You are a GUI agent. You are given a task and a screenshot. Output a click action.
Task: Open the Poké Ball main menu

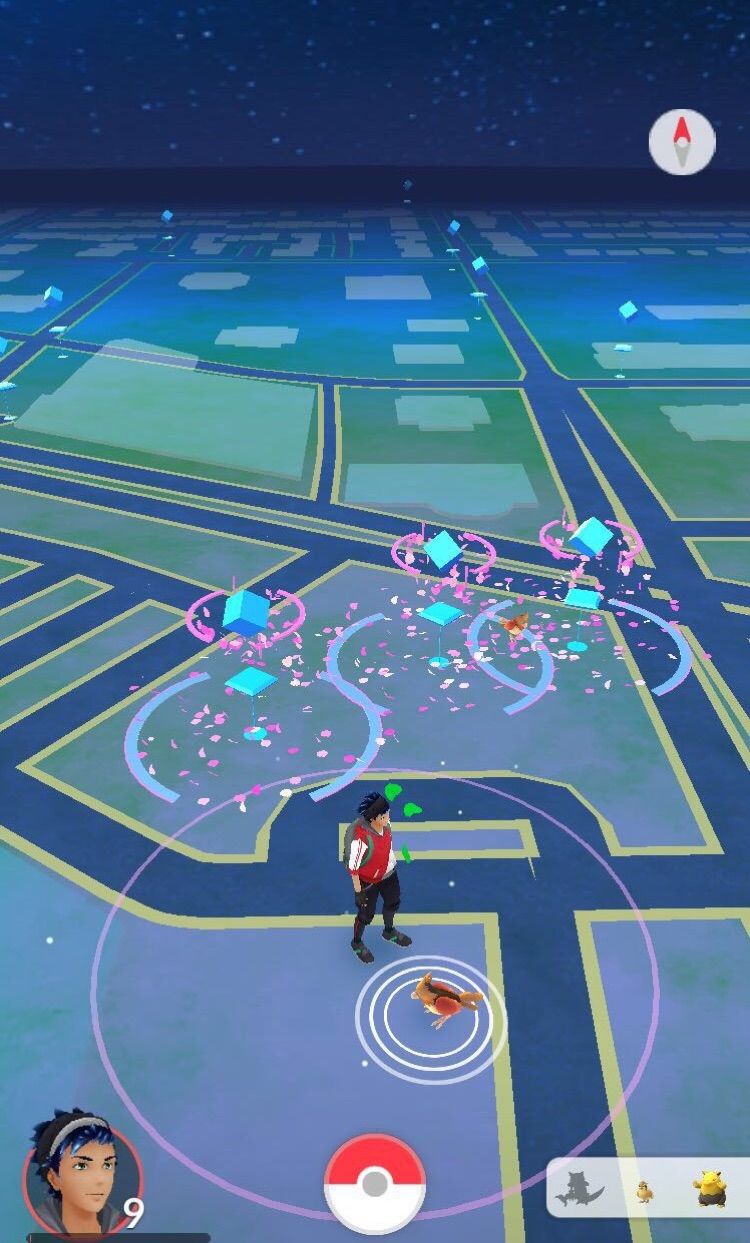375,1184
